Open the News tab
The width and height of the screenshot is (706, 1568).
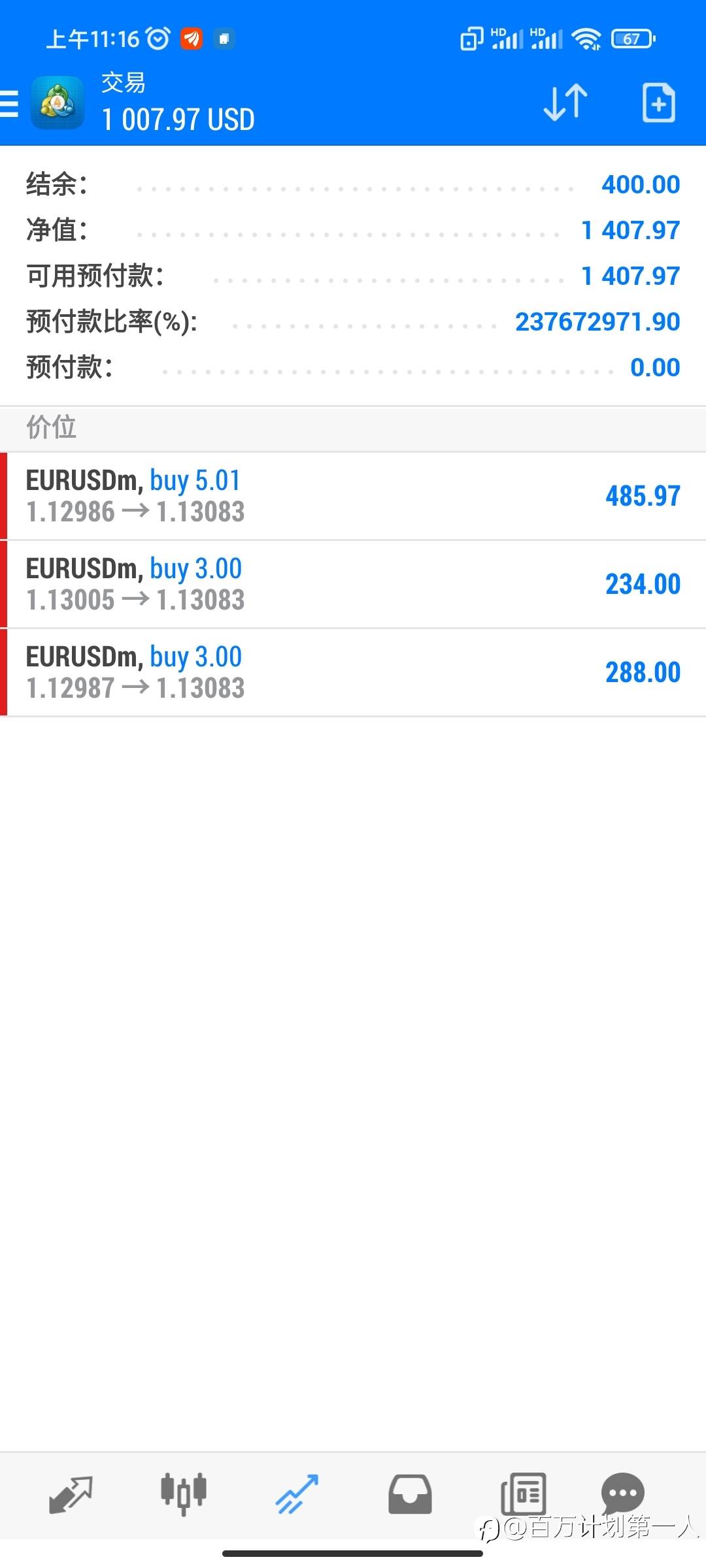pyautogui.click(x=523, y=1494)
